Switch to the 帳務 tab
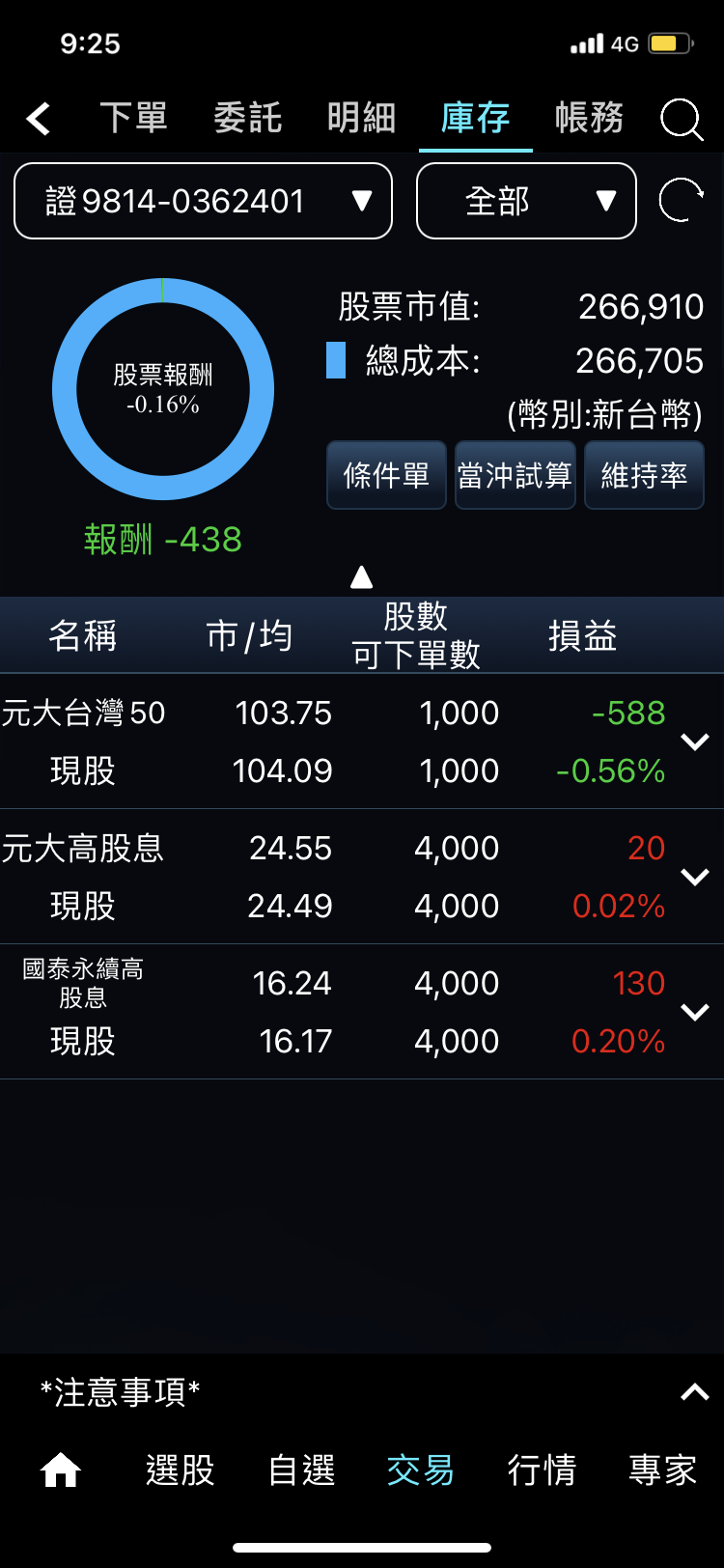 pos(589,119)
